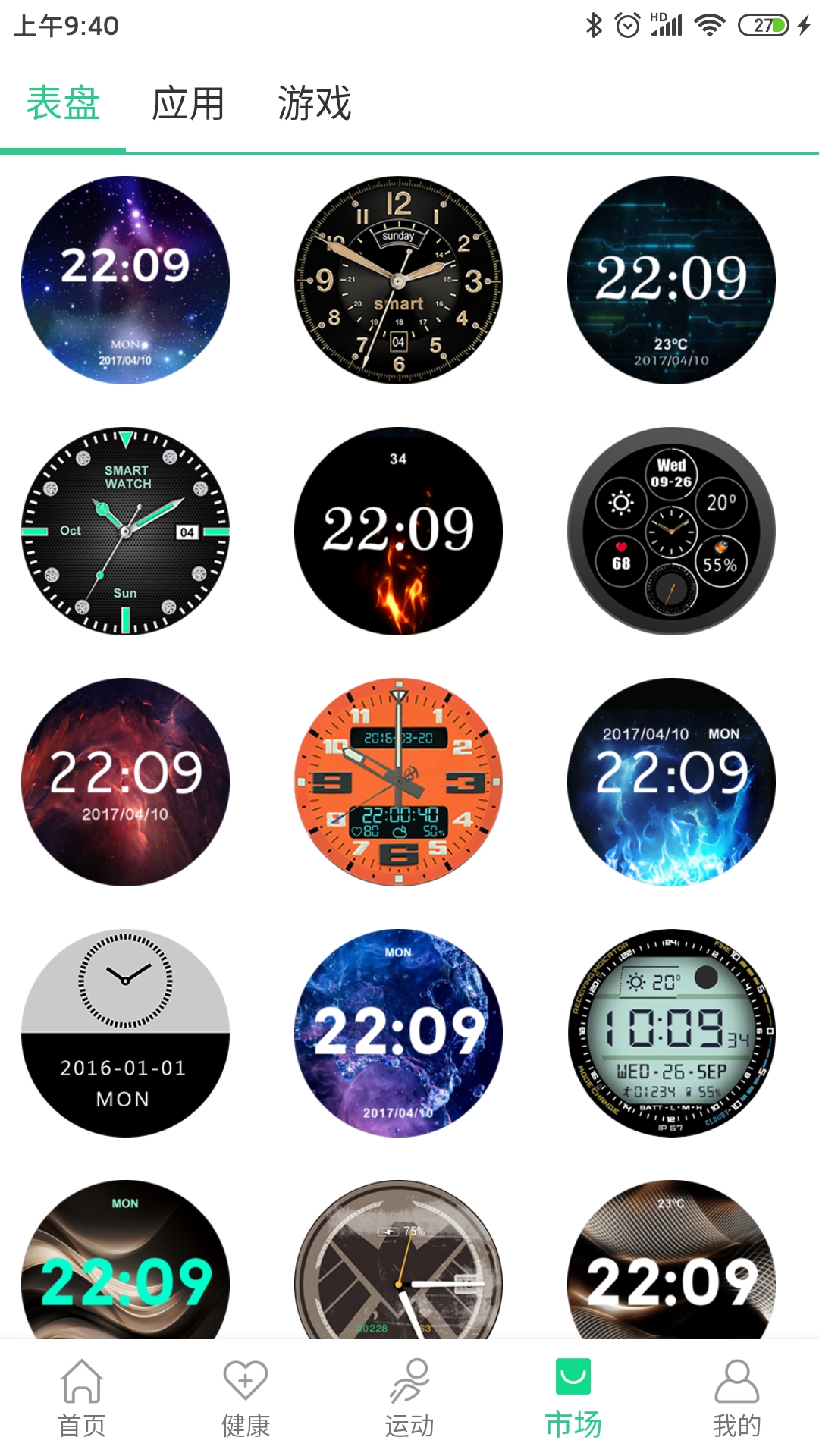The width and height of the screenshot is (819, 1456).
Task: Switch to the 应用 tab
Action: click(x=188, y=104)
